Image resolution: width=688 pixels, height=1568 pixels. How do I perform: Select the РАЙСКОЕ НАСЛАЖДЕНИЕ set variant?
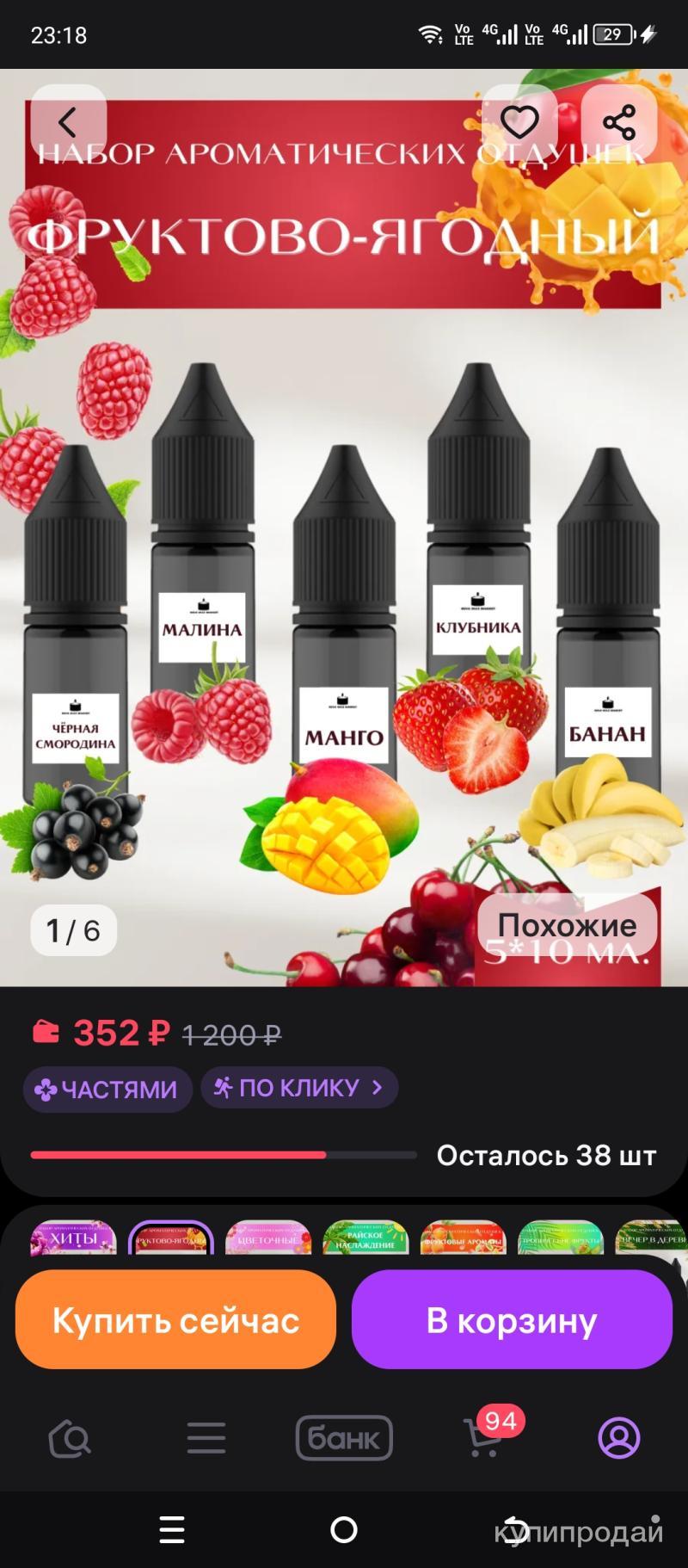[365, 1238]
